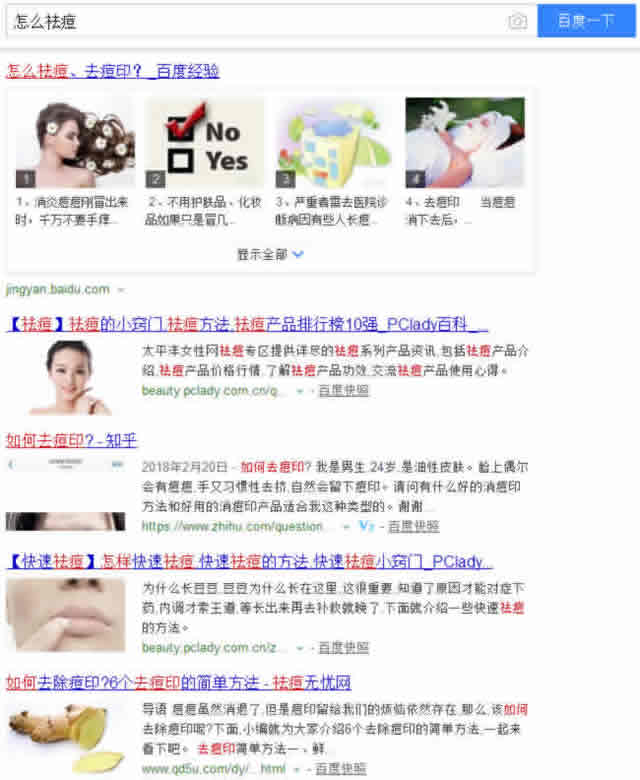Tap the ginger image of 祛痘无忧网 result

(x=65, y=738)
